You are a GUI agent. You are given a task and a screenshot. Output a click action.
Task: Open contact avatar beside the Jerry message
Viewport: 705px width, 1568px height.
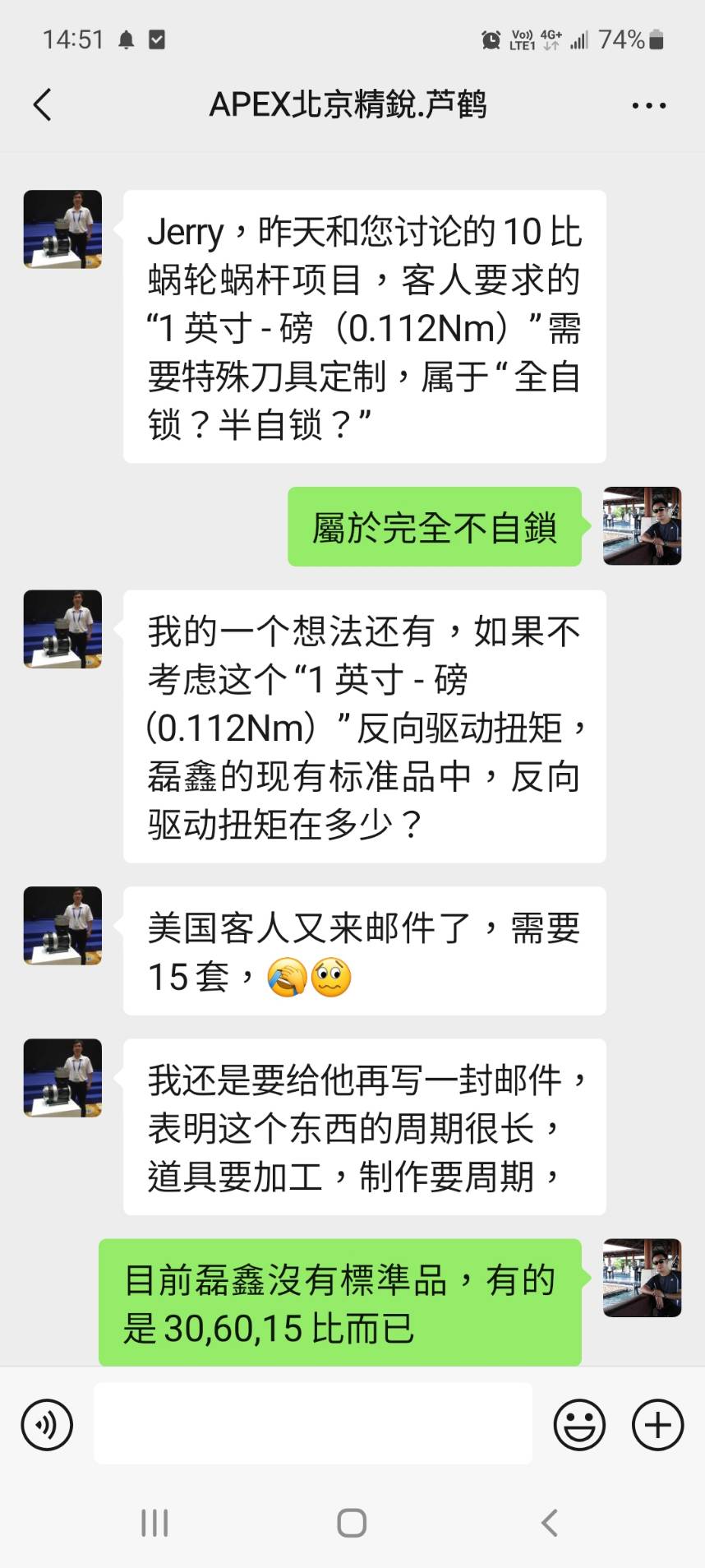(x=62, y=229)
